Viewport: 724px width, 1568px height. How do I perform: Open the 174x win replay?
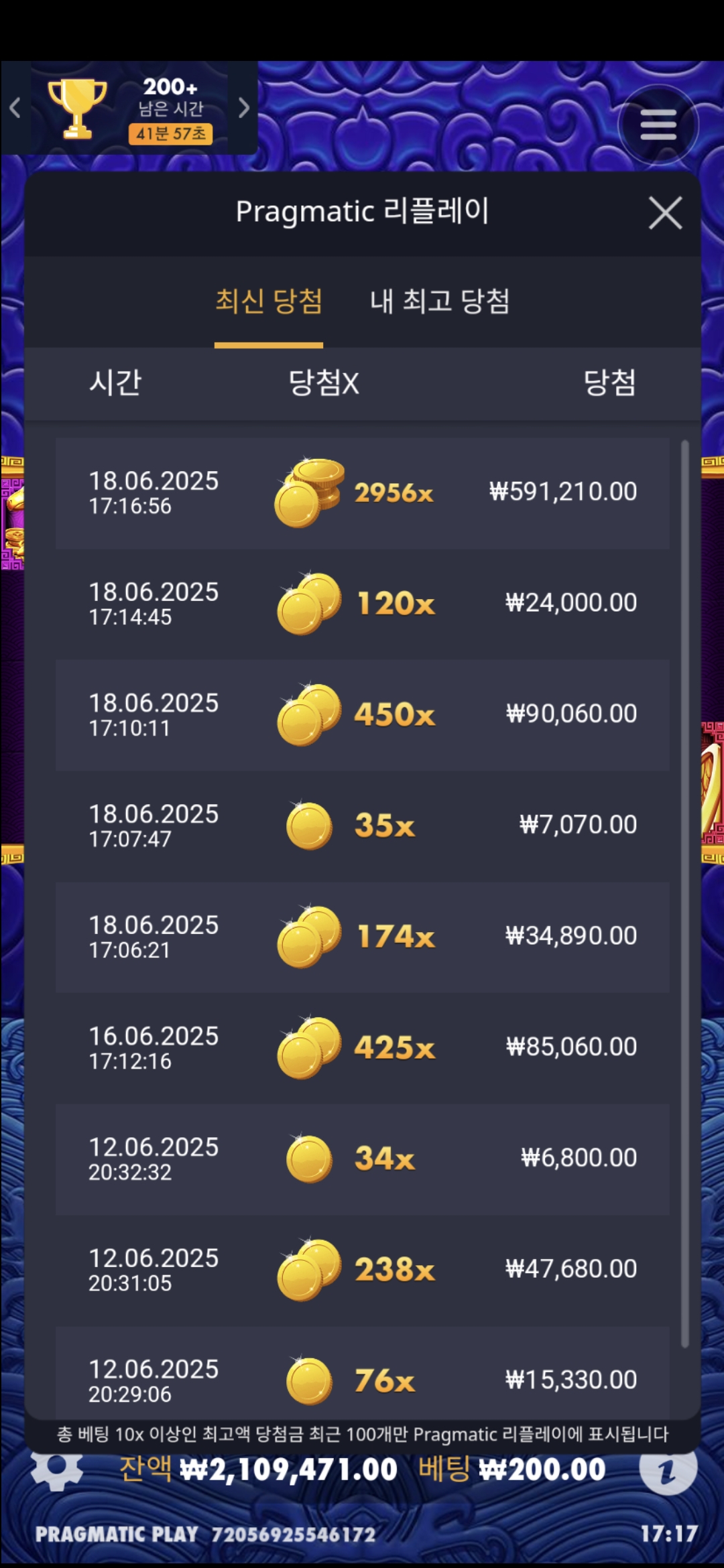point(362,937)
